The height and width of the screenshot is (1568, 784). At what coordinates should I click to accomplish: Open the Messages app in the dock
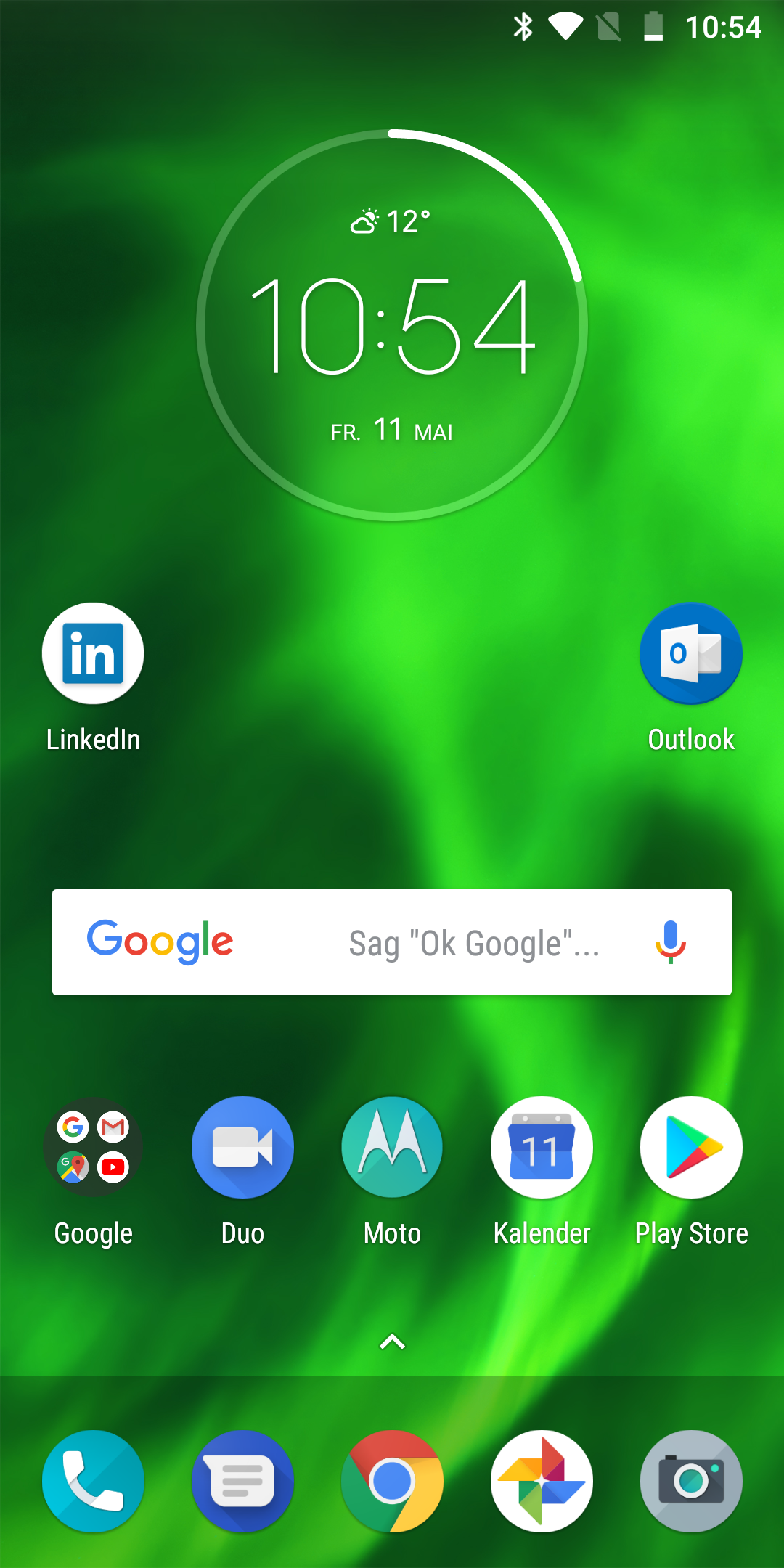[x=242, y=1481]
